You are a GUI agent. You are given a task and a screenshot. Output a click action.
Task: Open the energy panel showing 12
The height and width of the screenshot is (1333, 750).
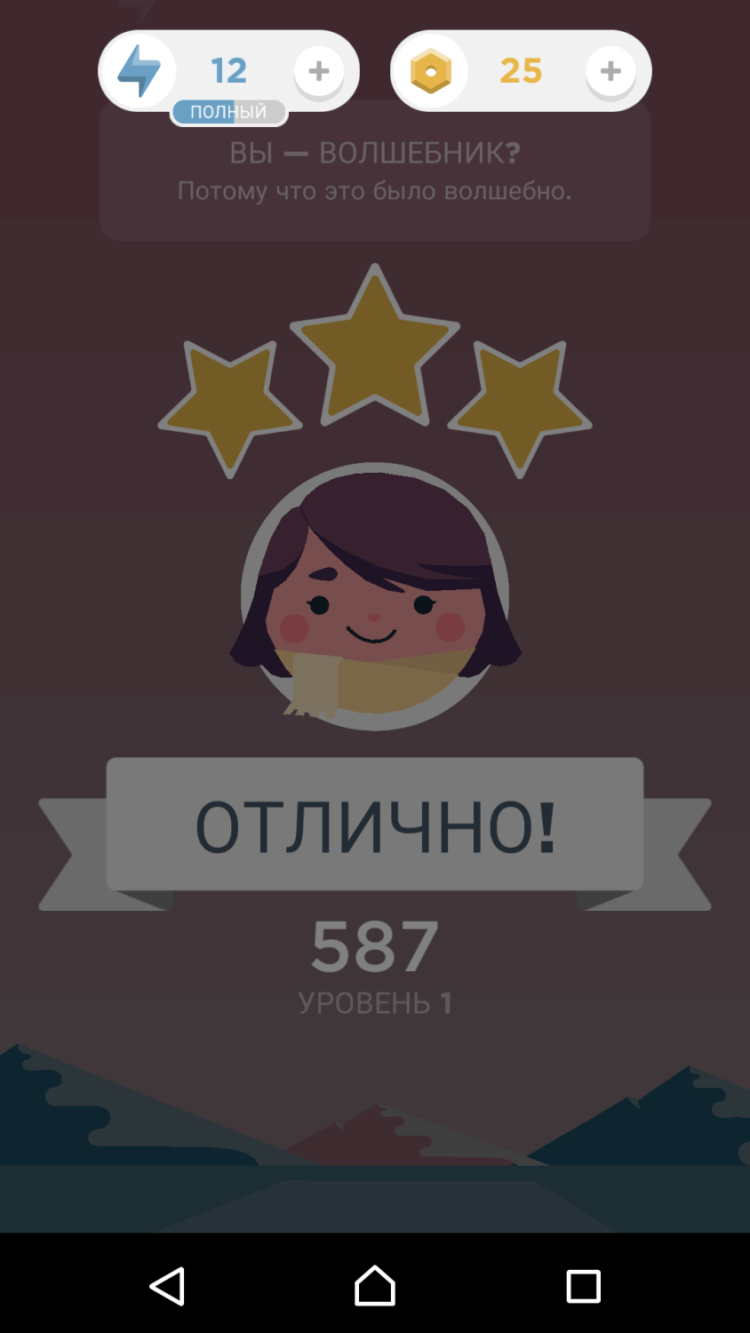228,70
